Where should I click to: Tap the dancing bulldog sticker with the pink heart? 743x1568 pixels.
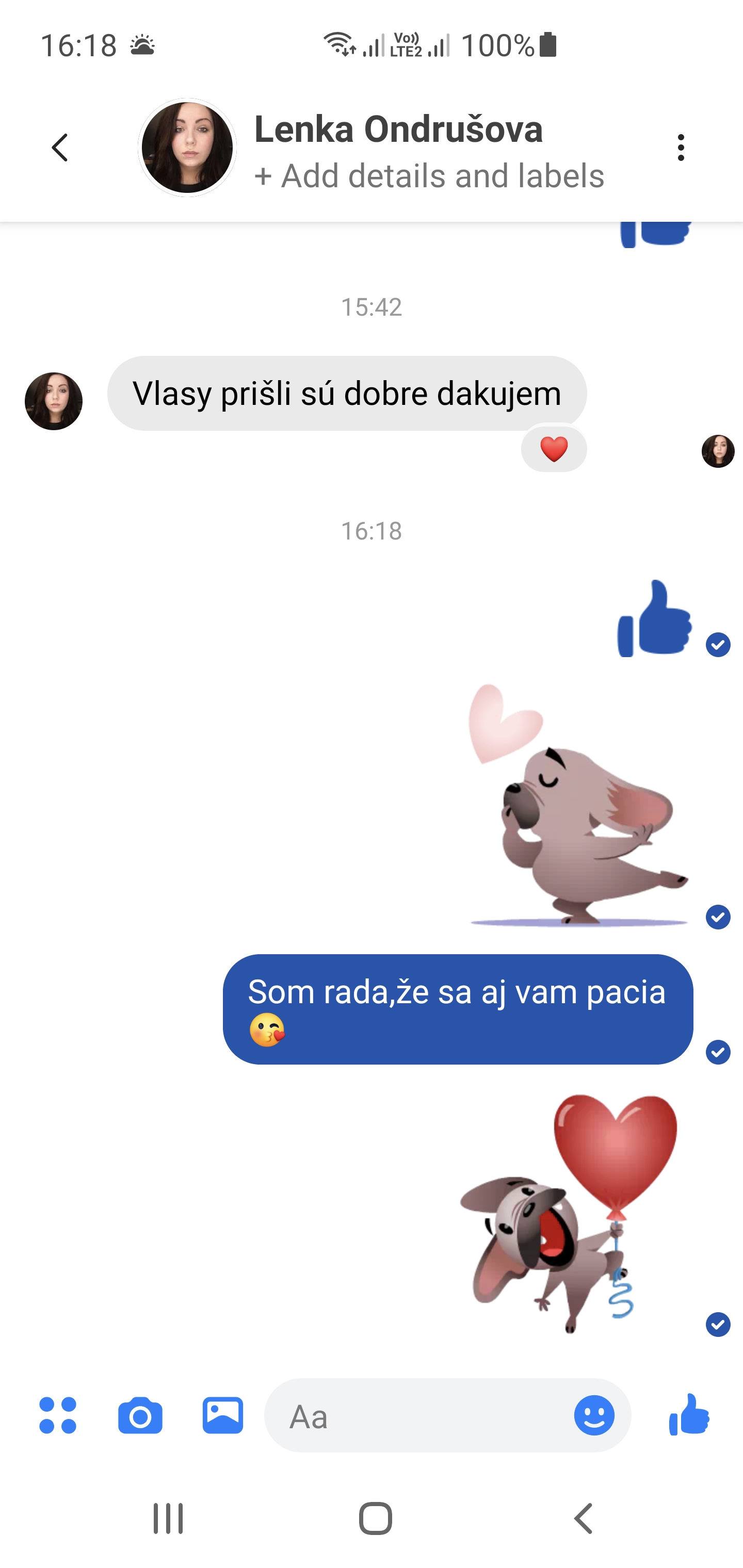[x=578, y=805]
